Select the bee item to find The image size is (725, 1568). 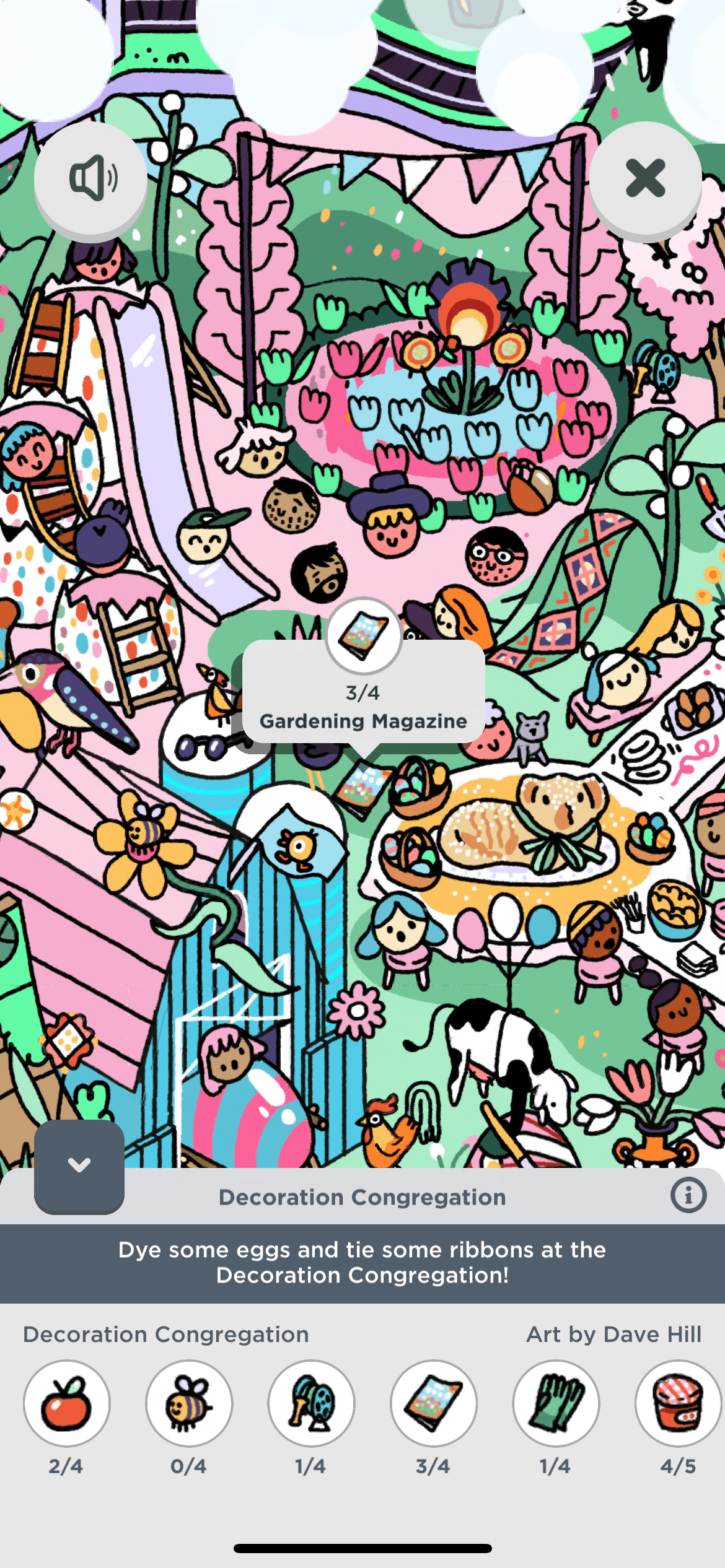coord(189,1403)
